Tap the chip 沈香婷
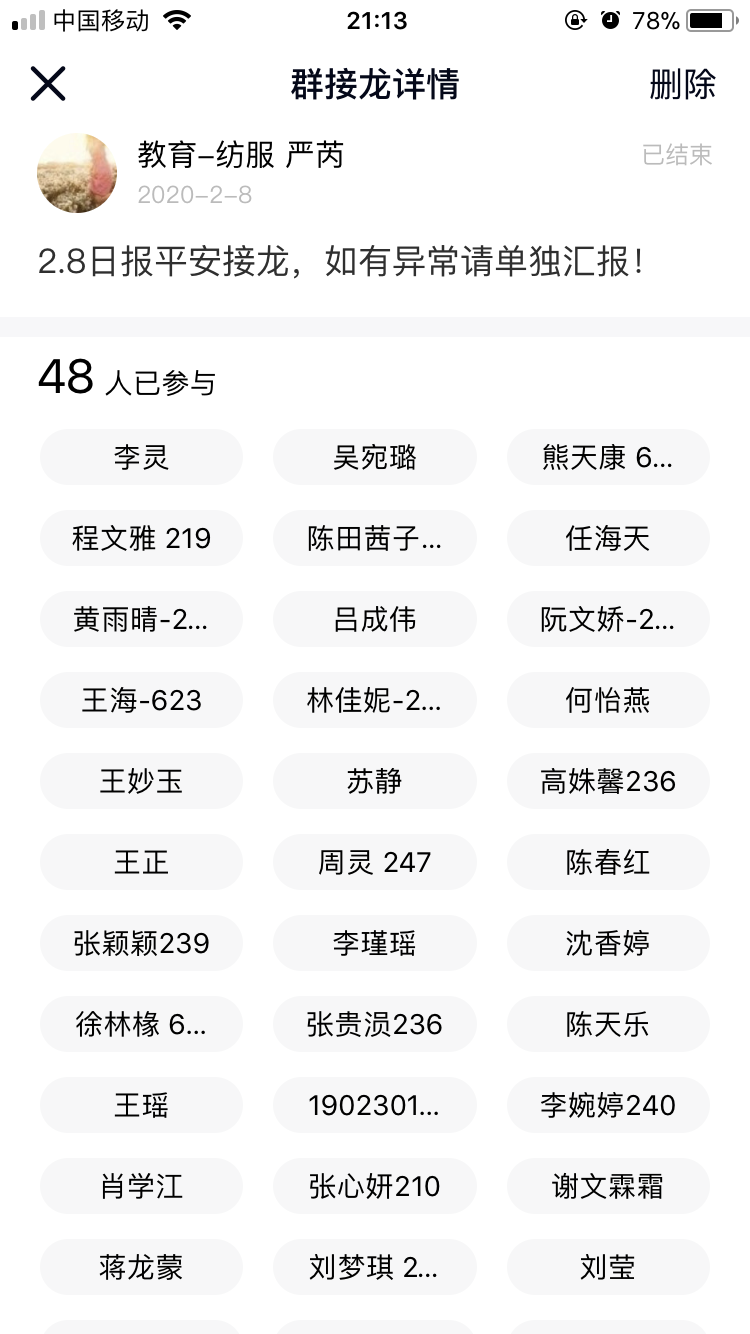The width and height of the screenshot is (750, 1334). point(608,944)
